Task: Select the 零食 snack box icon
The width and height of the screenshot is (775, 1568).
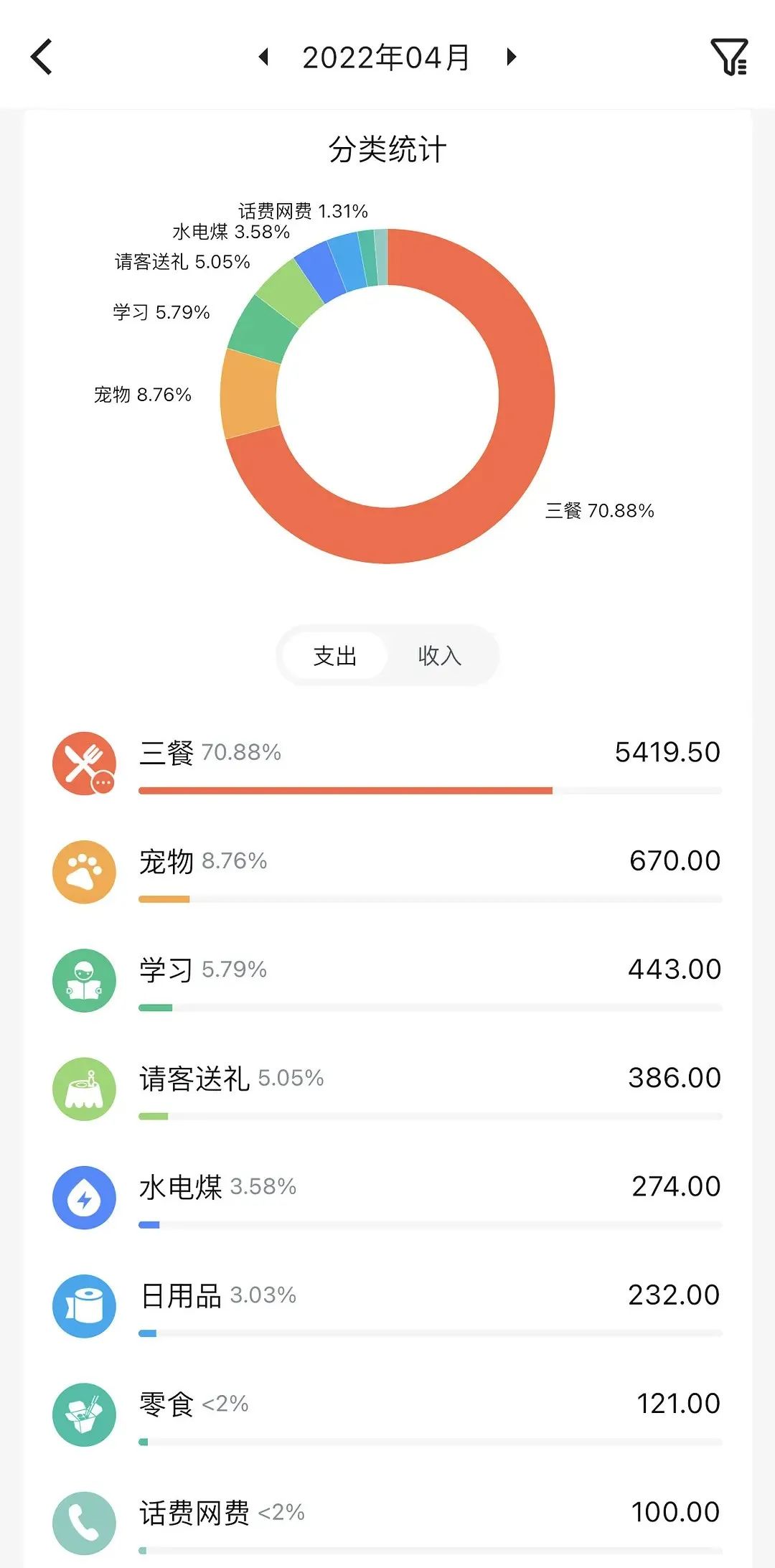Action: (x=84, y=1414)
